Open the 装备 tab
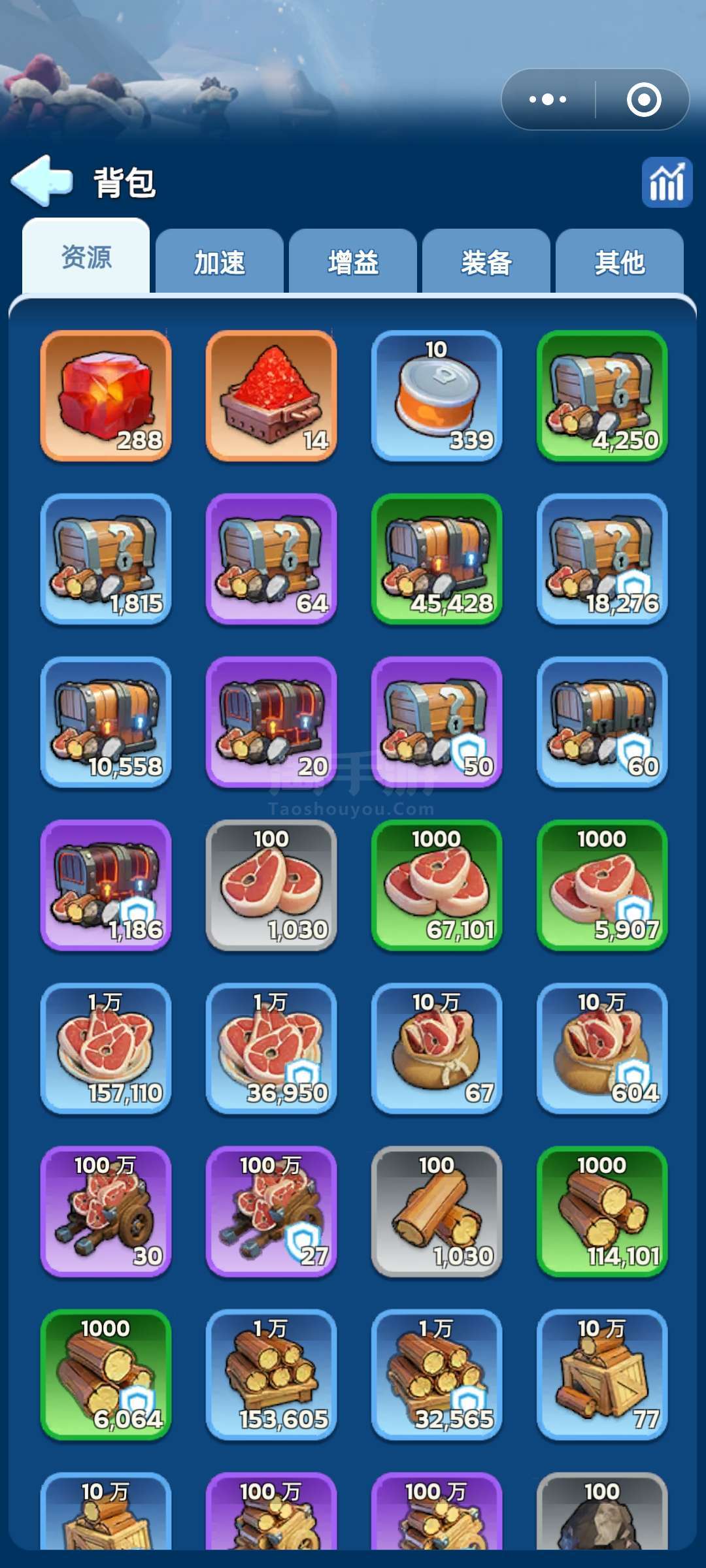706x1568 pixels. [x=486, y=262]
